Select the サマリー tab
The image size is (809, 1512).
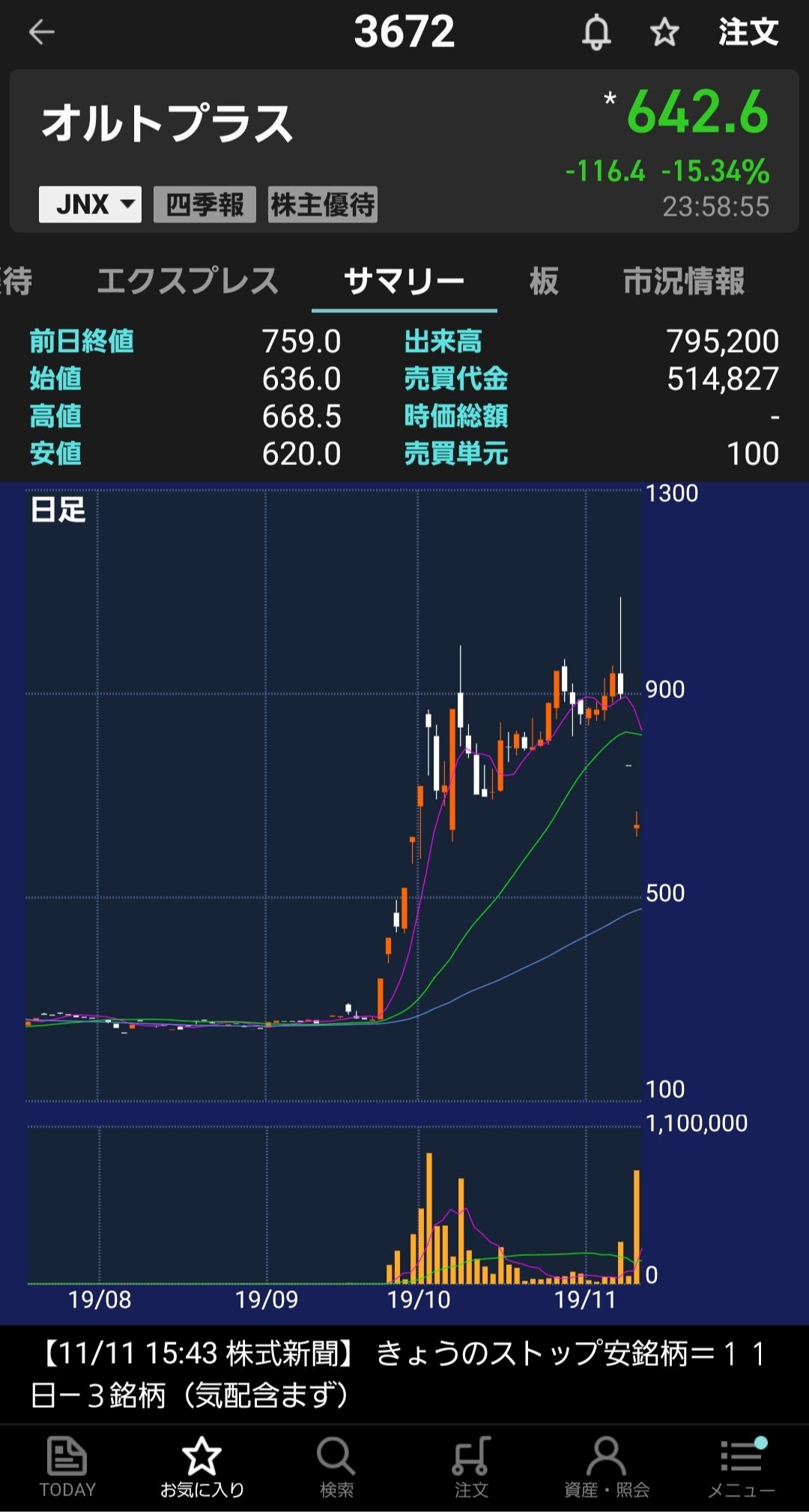coord(404,282)
